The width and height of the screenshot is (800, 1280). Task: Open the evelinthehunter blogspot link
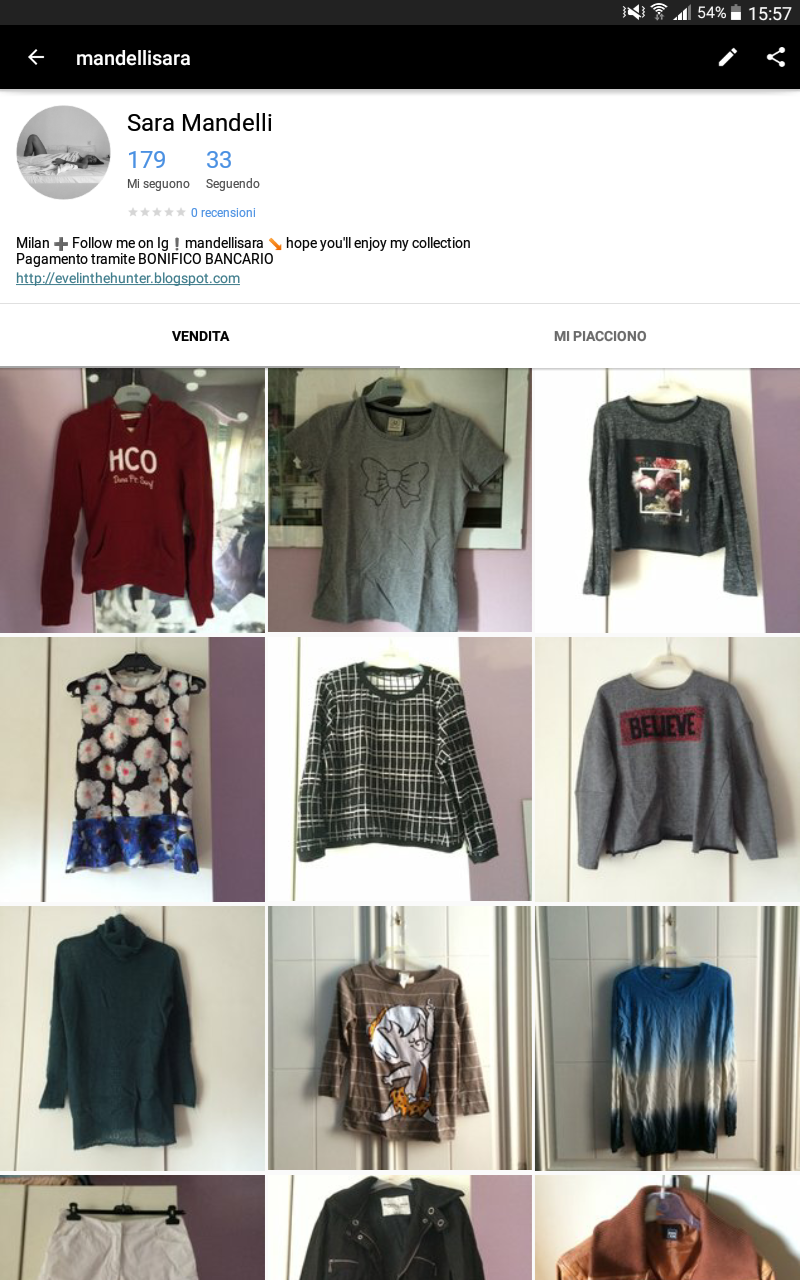tap(128, 279)
